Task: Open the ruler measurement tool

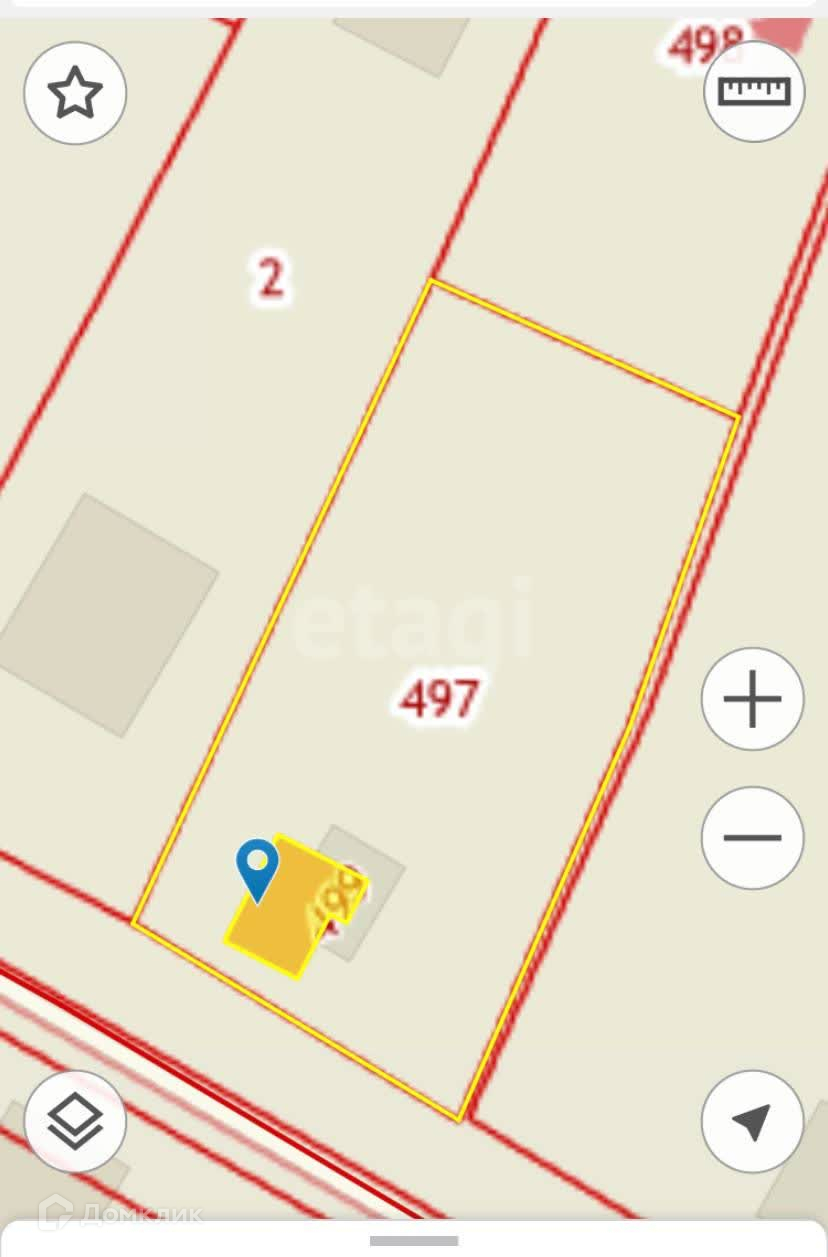Action: [755, 92]
